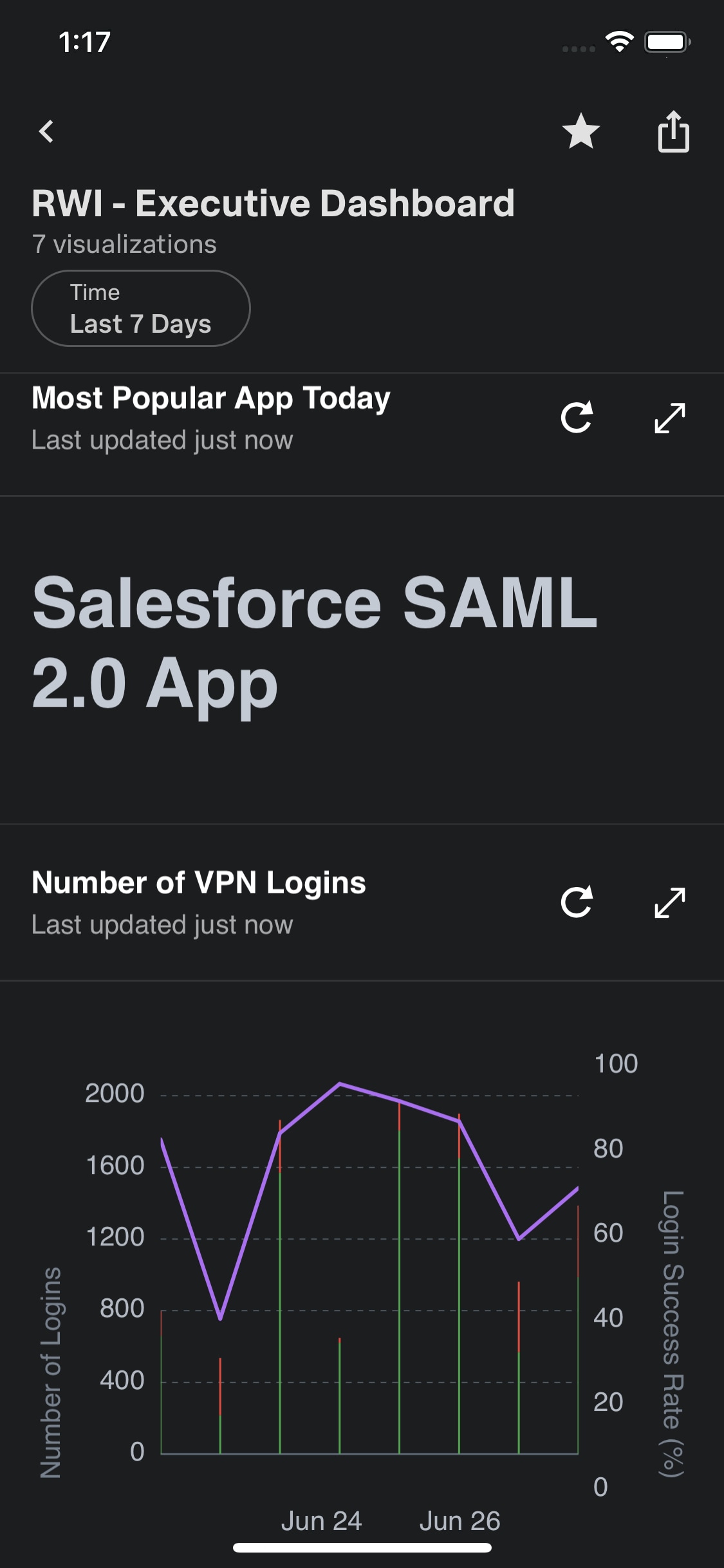This screenshot has width=724, height=1568.
Task: Refresh the Most Popular App Today panel
Action: [x=577, y=418]
